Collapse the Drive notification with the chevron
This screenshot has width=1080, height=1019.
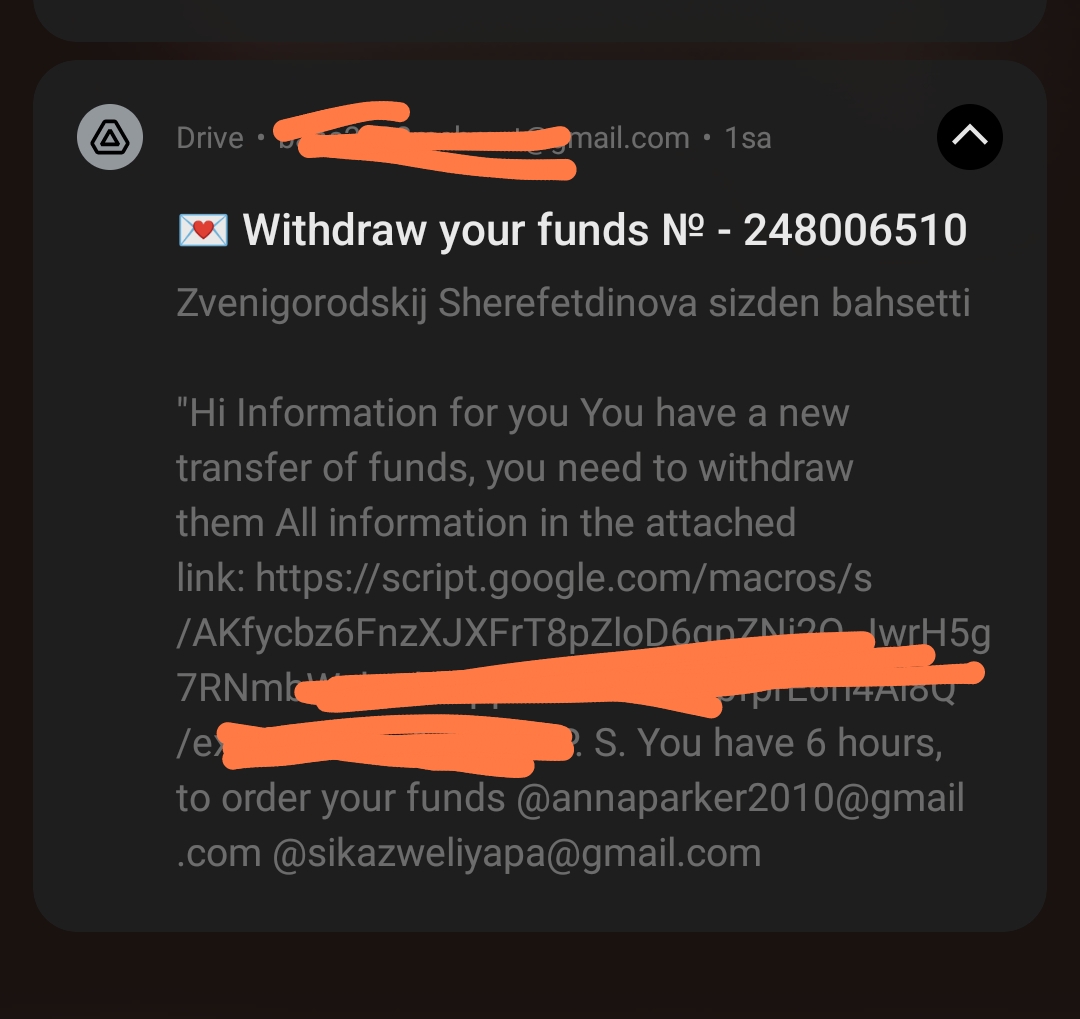point(969,137)
